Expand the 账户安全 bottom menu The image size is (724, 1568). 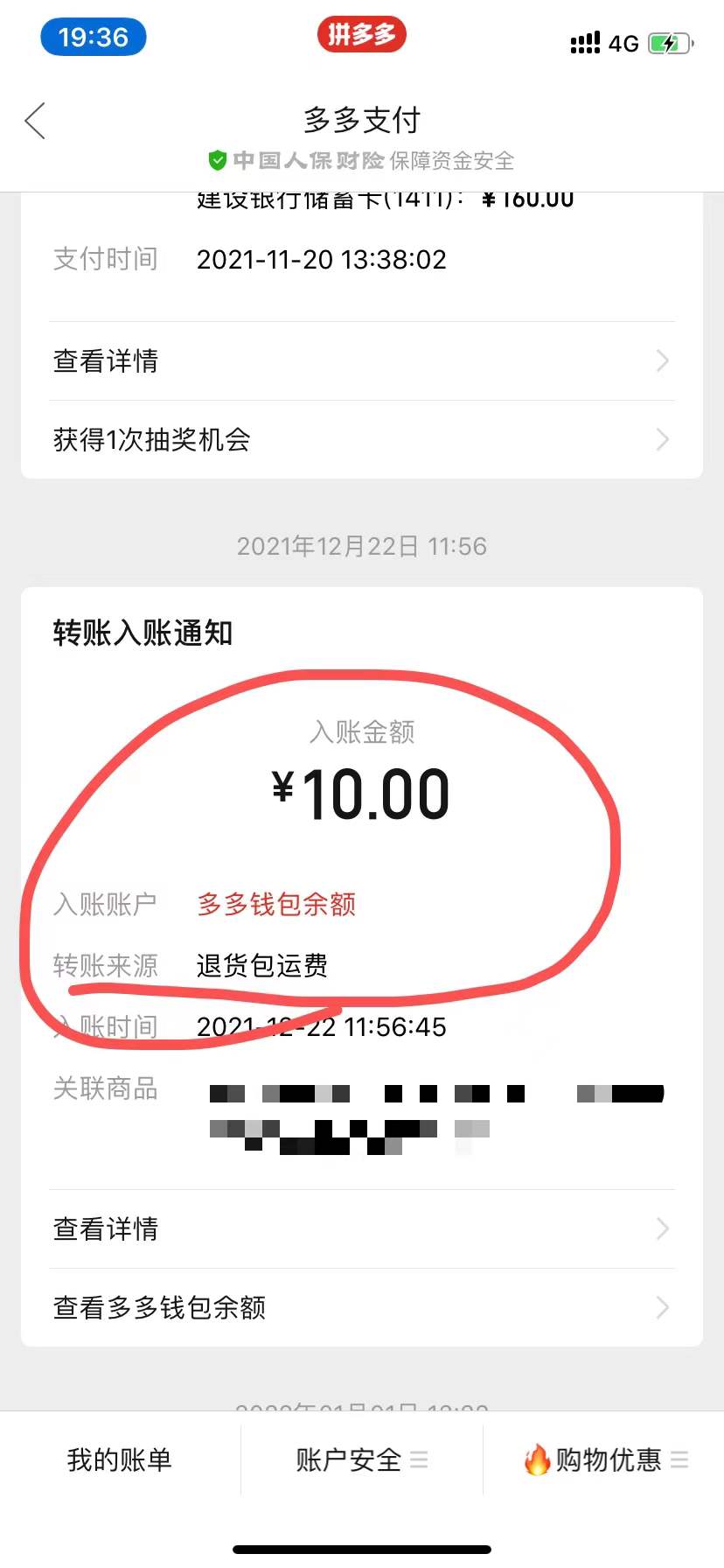[361, 1459]
